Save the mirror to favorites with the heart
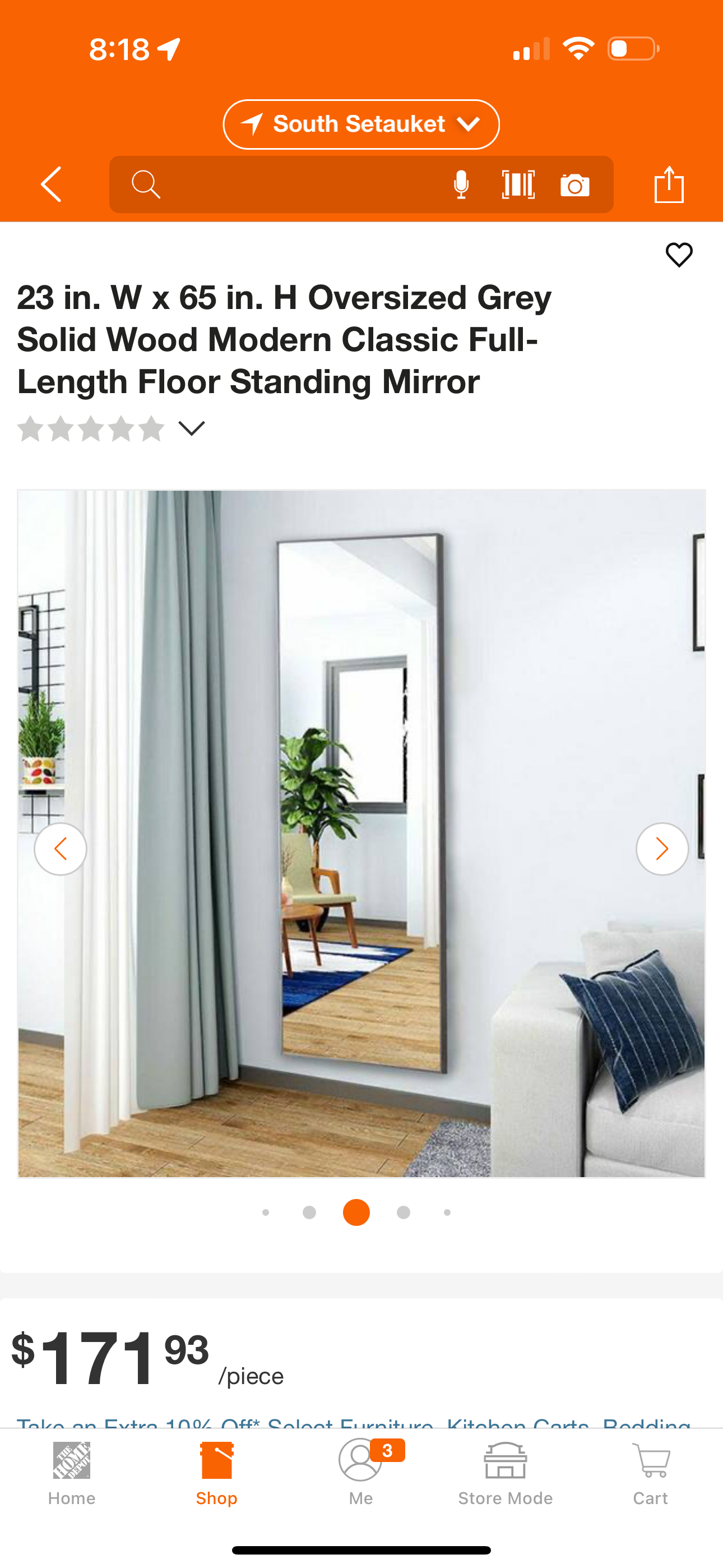 [x=679, y=255]
